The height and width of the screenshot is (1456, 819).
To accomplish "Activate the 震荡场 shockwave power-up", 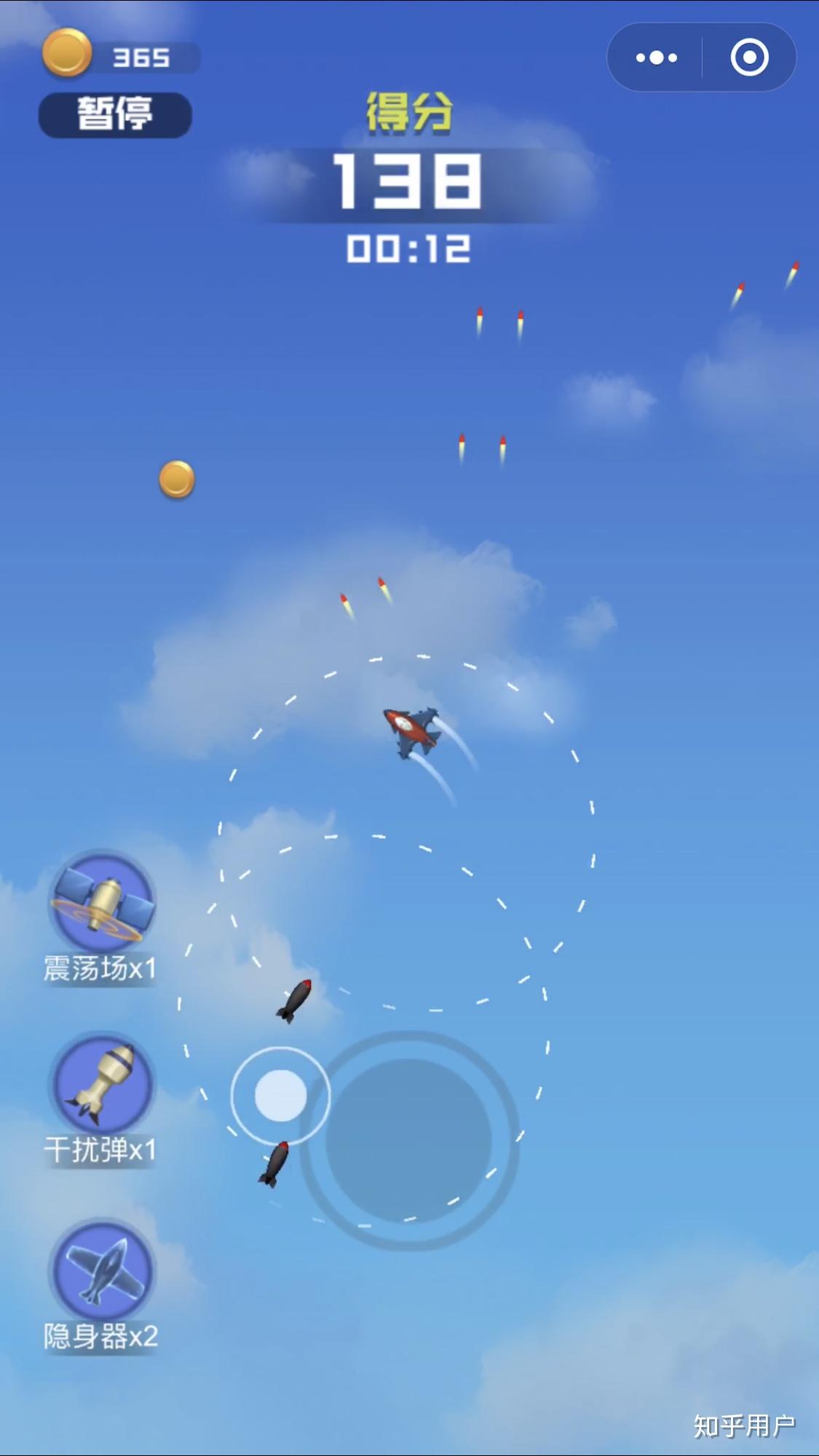I will click(x=102, y=904).
